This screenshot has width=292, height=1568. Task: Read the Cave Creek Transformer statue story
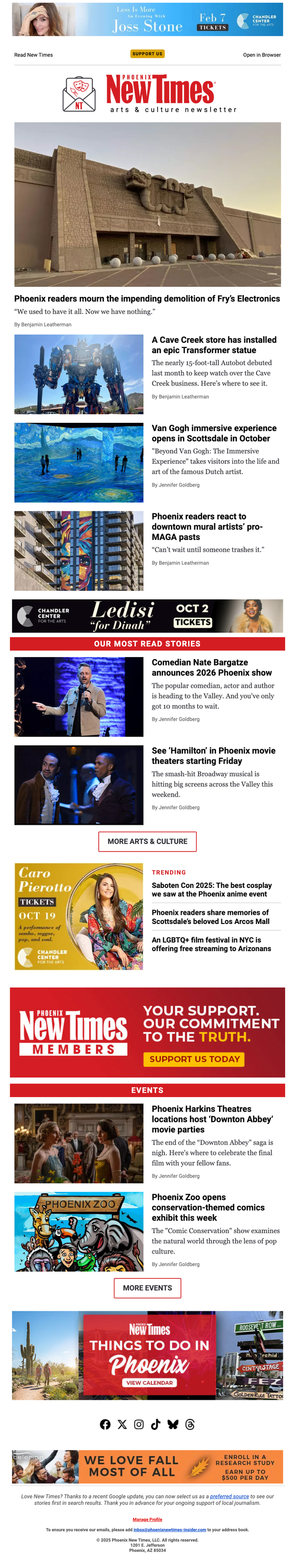coord(213,345)
